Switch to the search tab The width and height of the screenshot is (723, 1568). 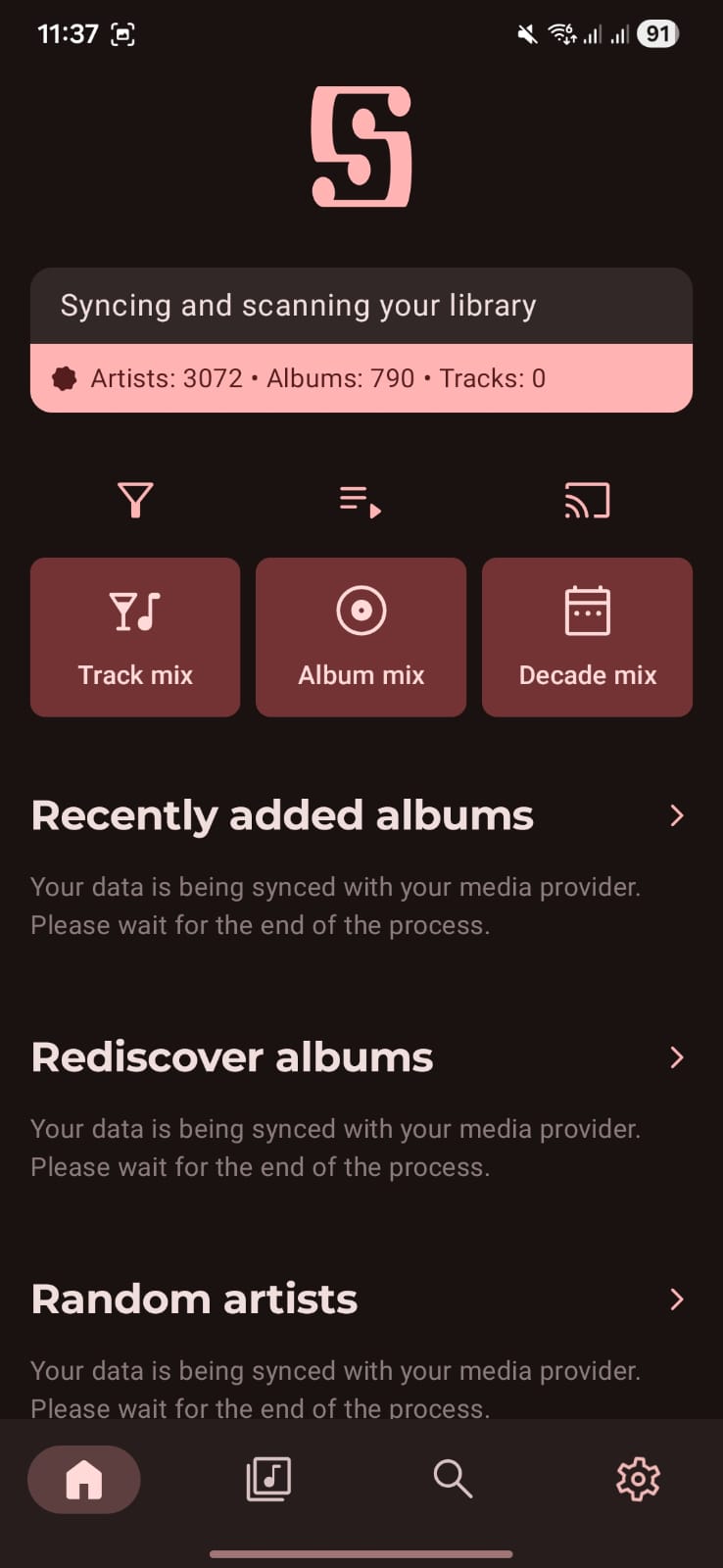pyautogui.click(x=453, y=1479)
